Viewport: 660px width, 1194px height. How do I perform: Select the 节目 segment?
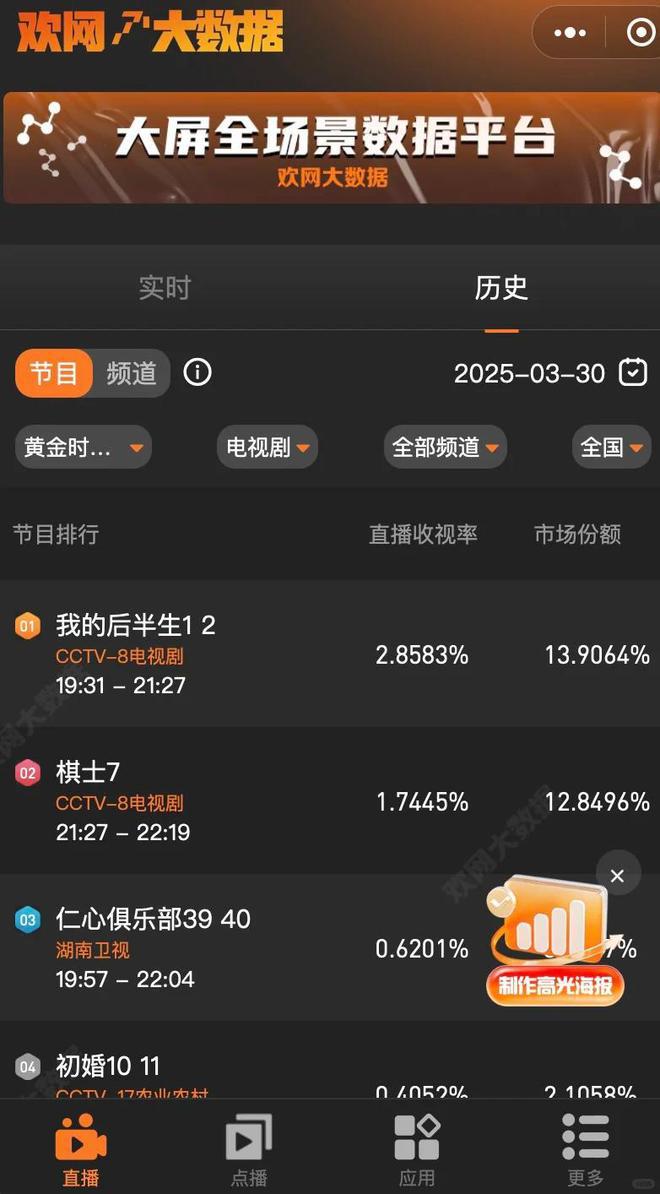54,373
